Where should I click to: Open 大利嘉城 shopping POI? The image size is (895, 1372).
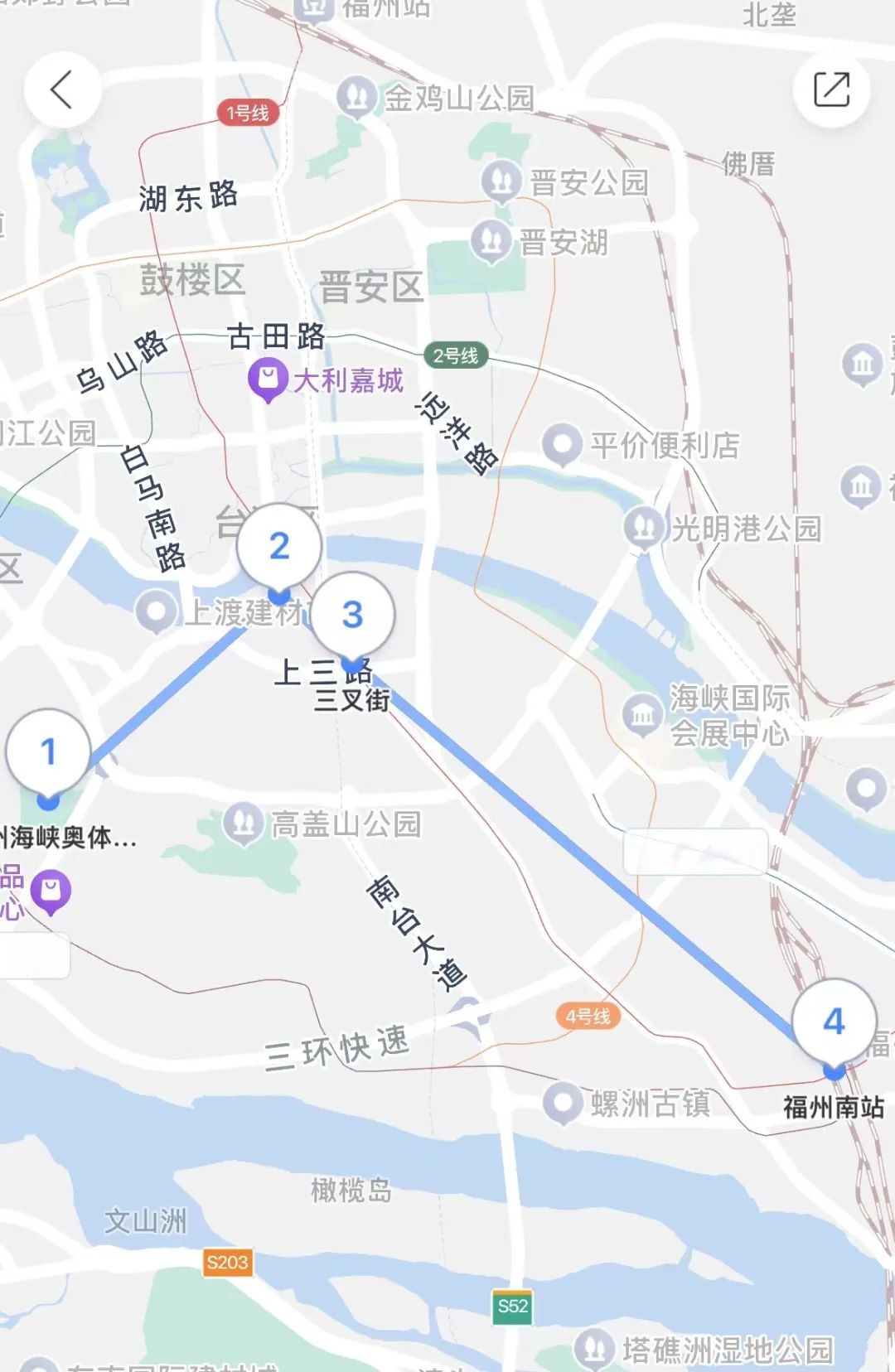(268, 380)
